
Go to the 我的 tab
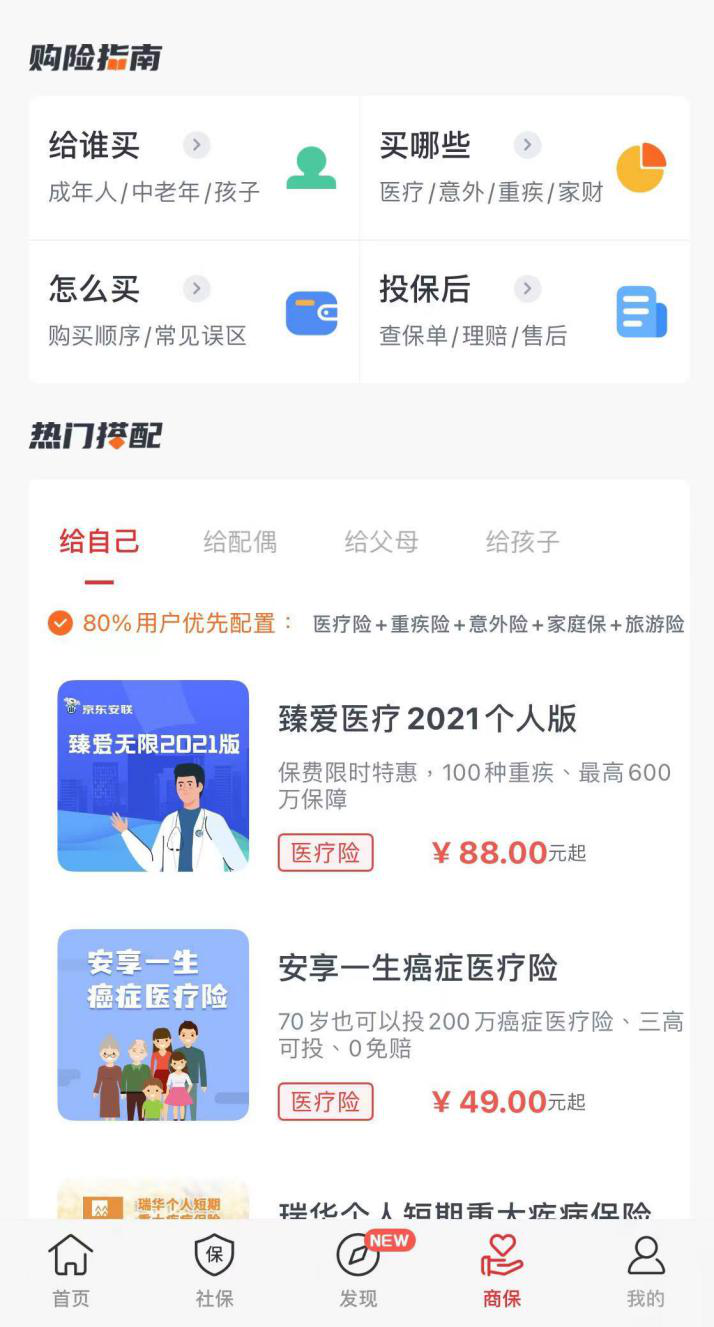tap(645, 1272)
